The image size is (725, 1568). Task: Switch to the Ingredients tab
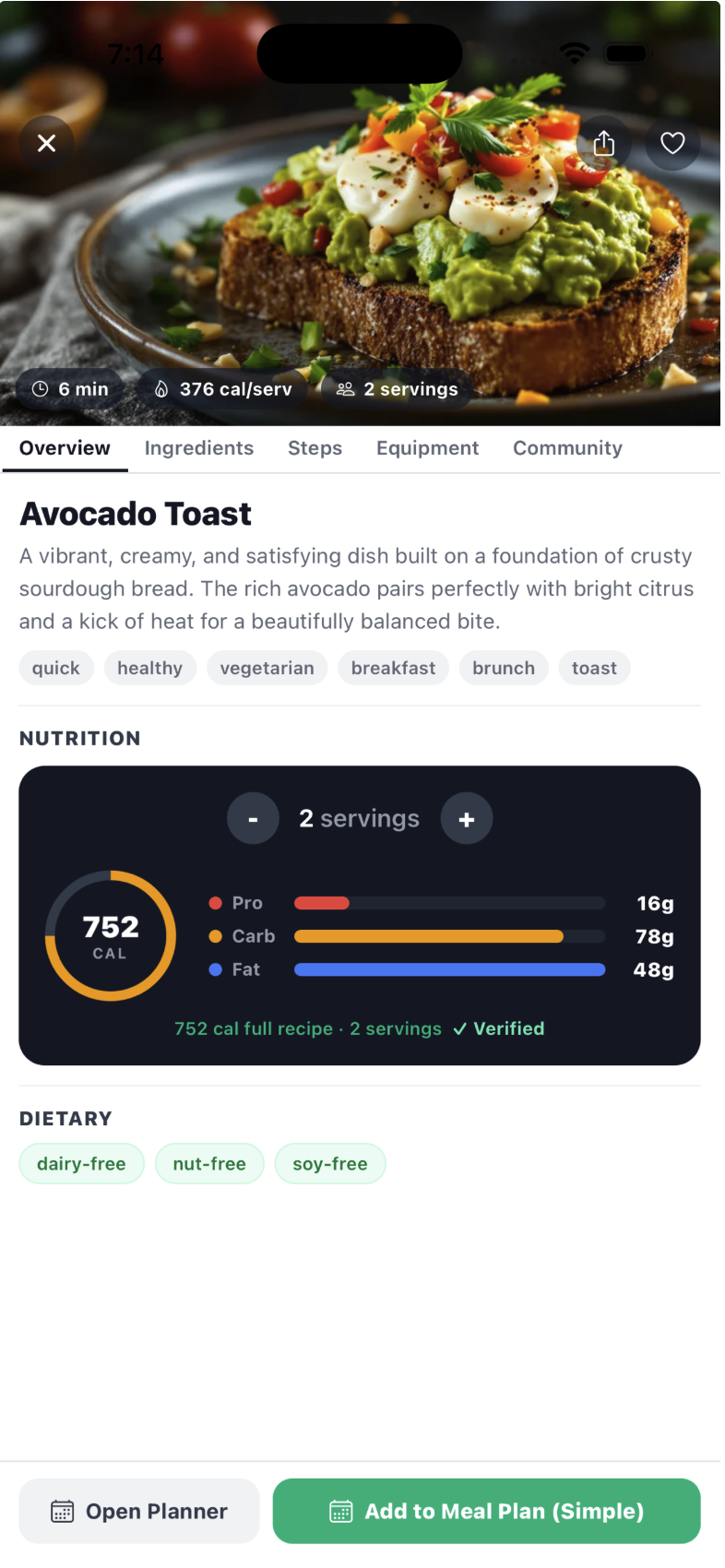click(x=198, y=448)
